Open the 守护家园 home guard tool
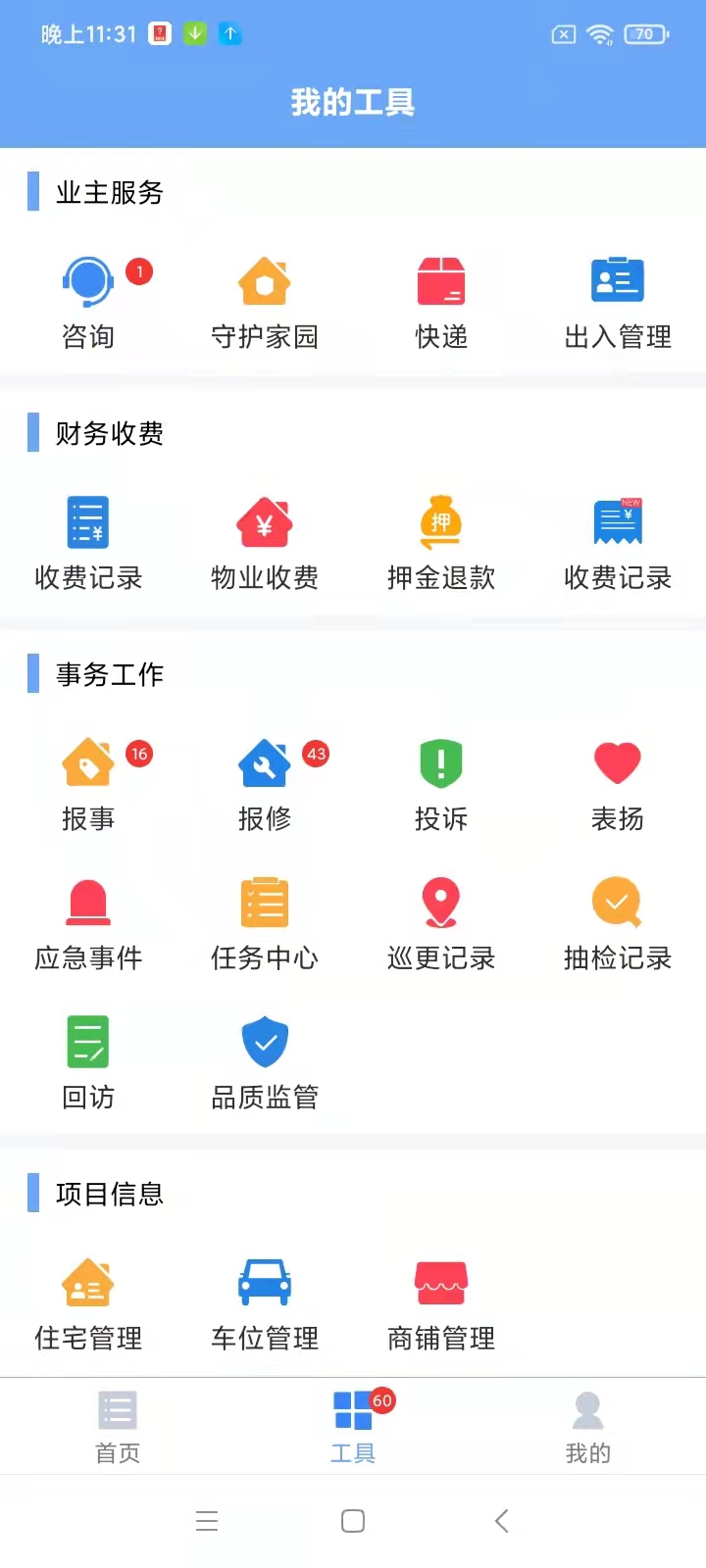 tap(264, 299)
